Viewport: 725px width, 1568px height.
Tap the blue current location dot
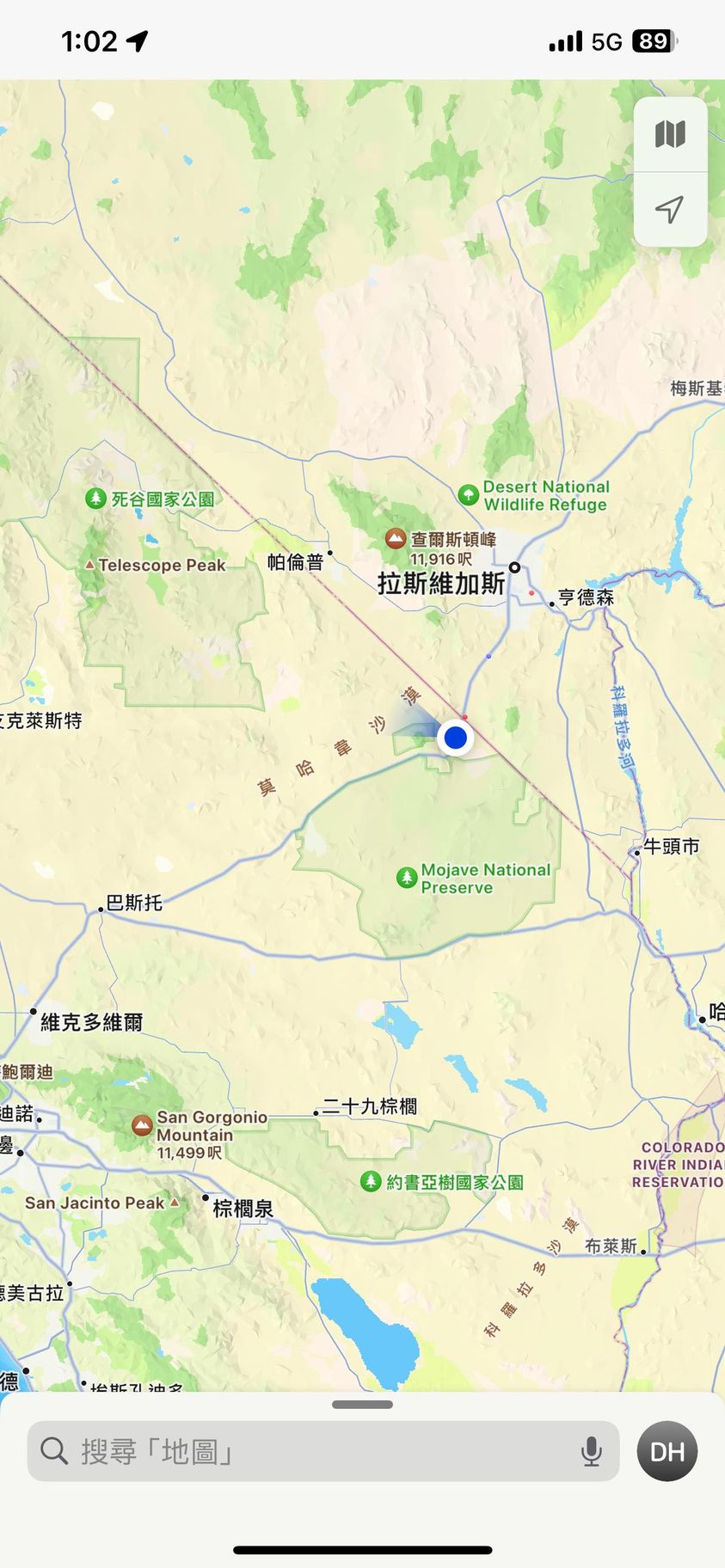coord(455,737)
